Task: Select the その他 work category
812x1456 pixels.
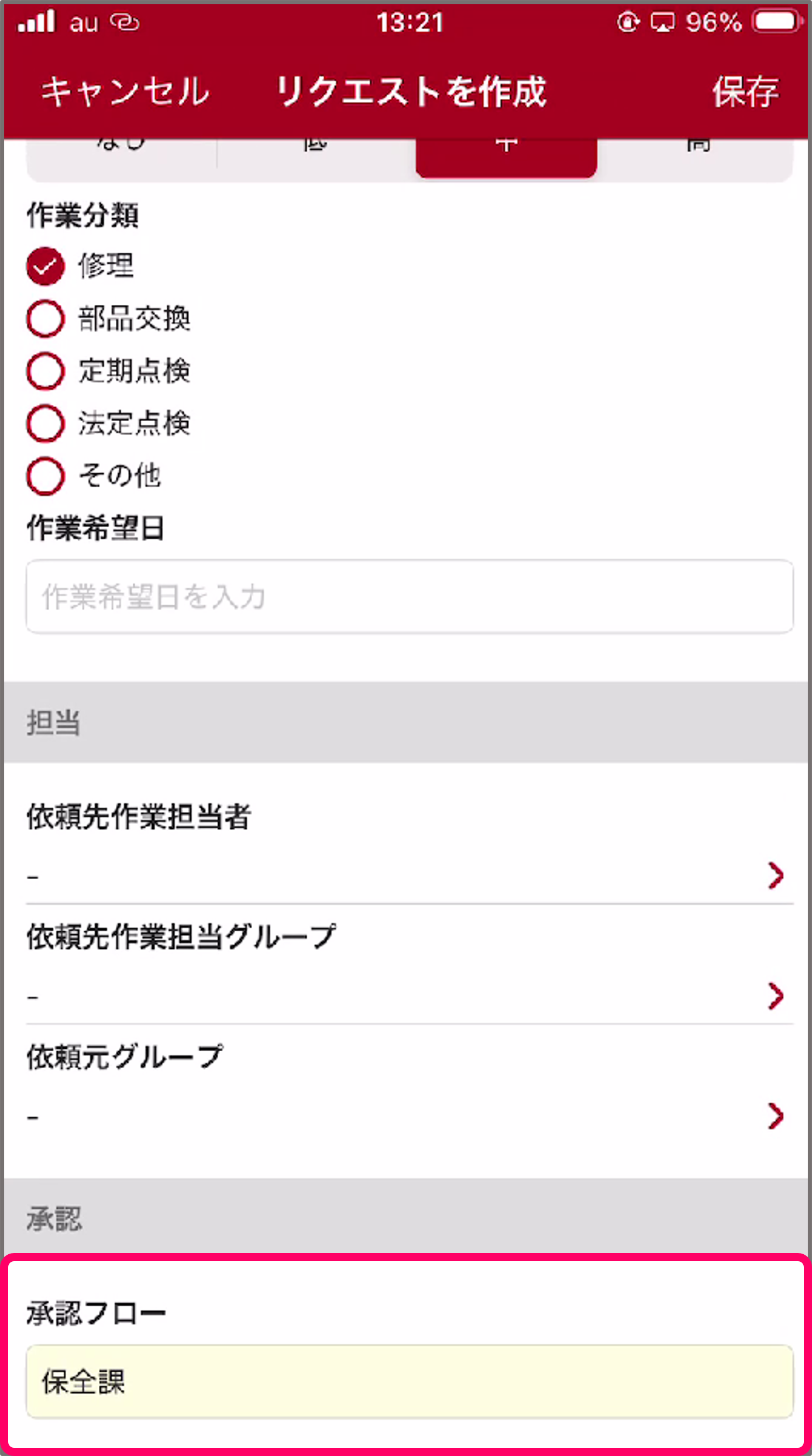Action: (x=45, y=476)
